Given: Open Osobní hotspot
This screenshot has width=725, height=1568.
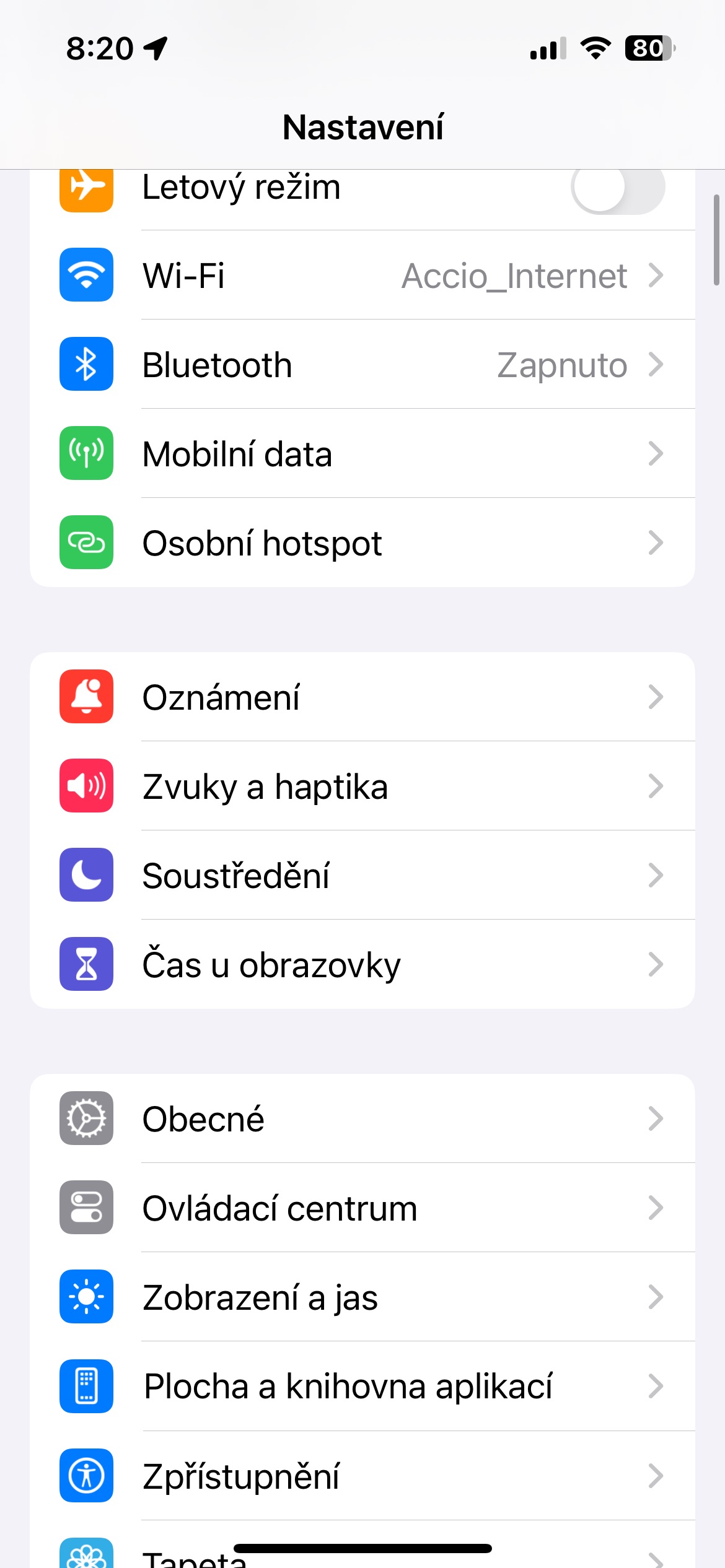Looking at the screenshot, I should pyautogui.click(x=362, y=542).
